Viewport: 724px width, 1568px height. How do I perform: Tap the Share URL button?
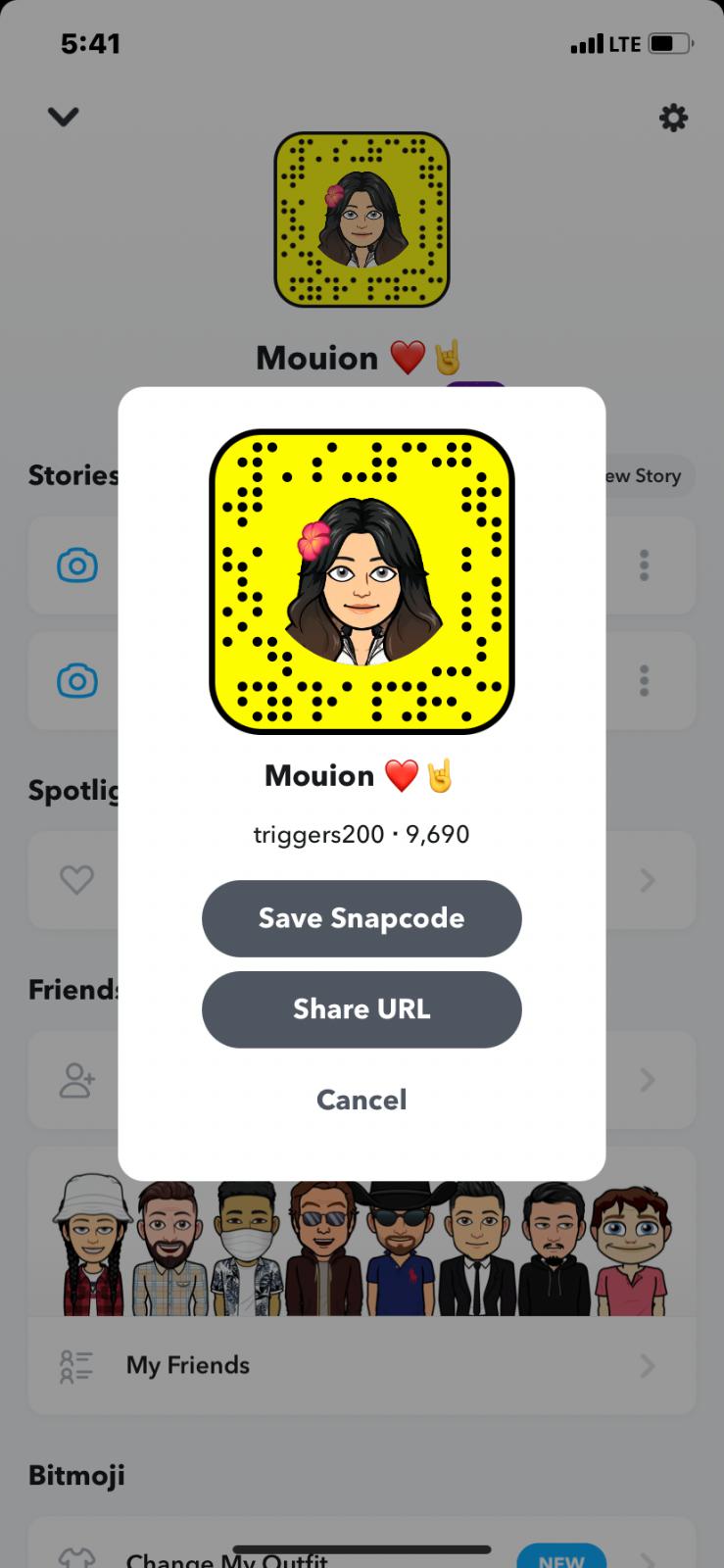tap(362, 1009)
